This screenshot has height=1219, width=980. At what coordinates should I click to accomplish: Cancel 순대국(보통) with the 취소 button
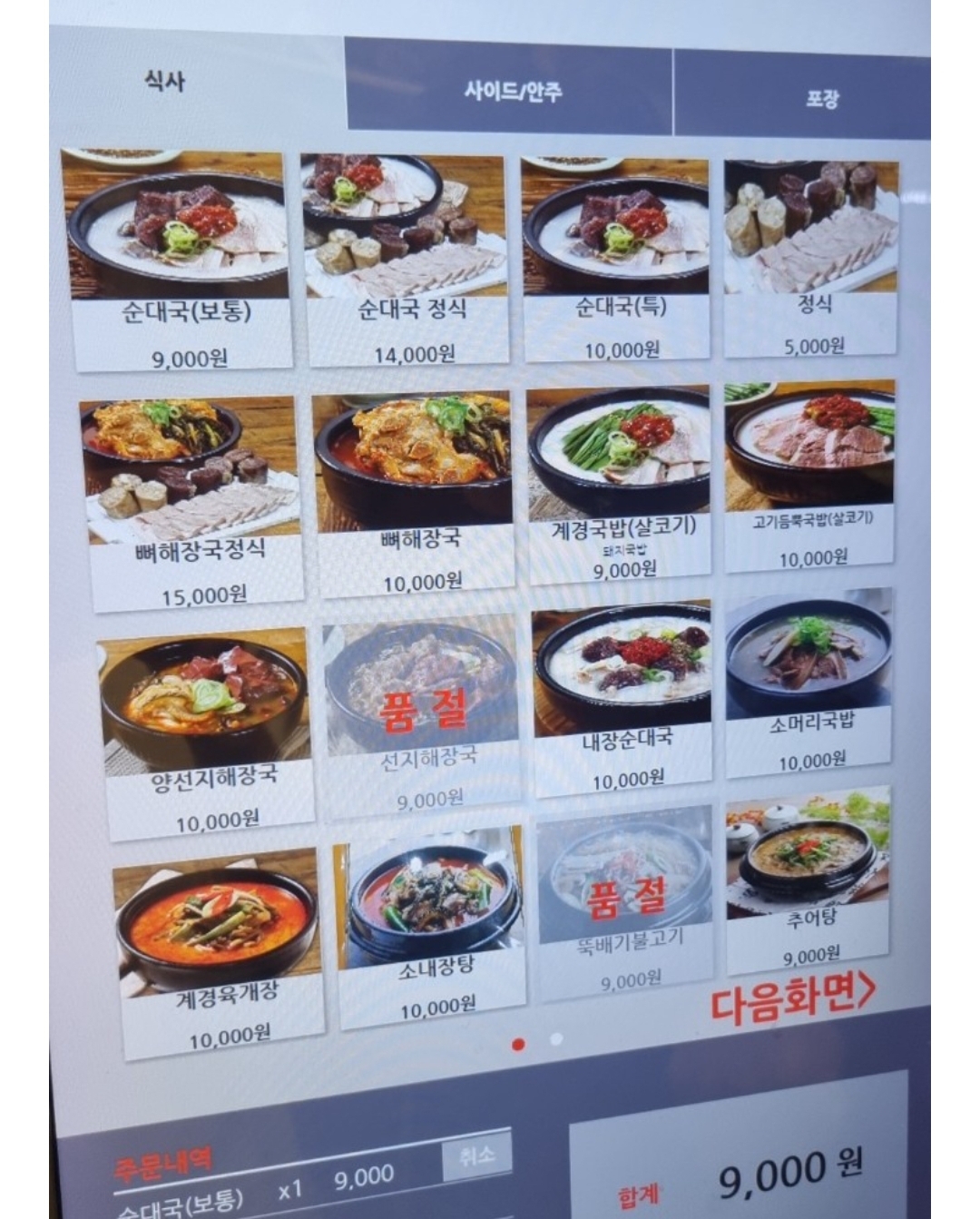coord(475,1155)
